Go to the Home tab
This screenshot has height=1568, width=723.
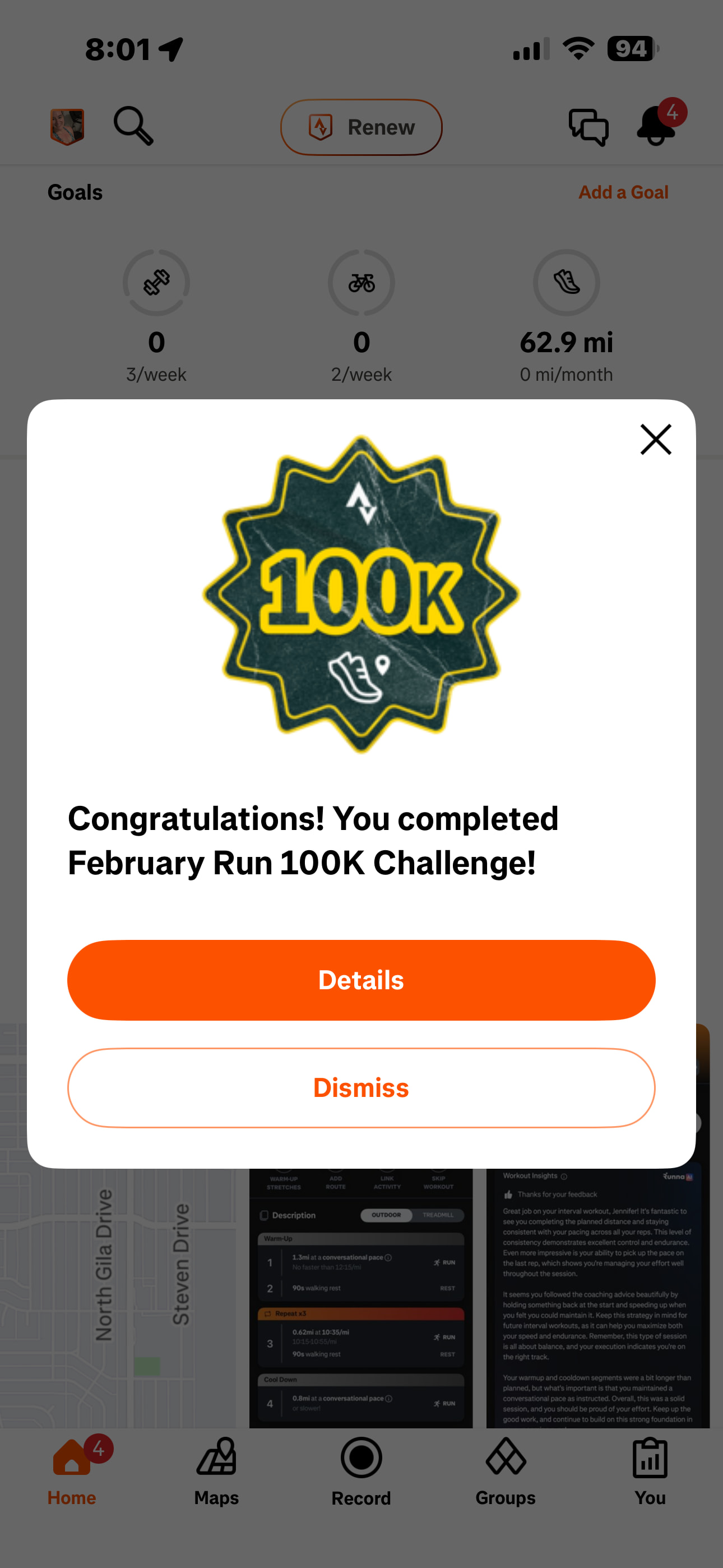(x=72, y=1470)
